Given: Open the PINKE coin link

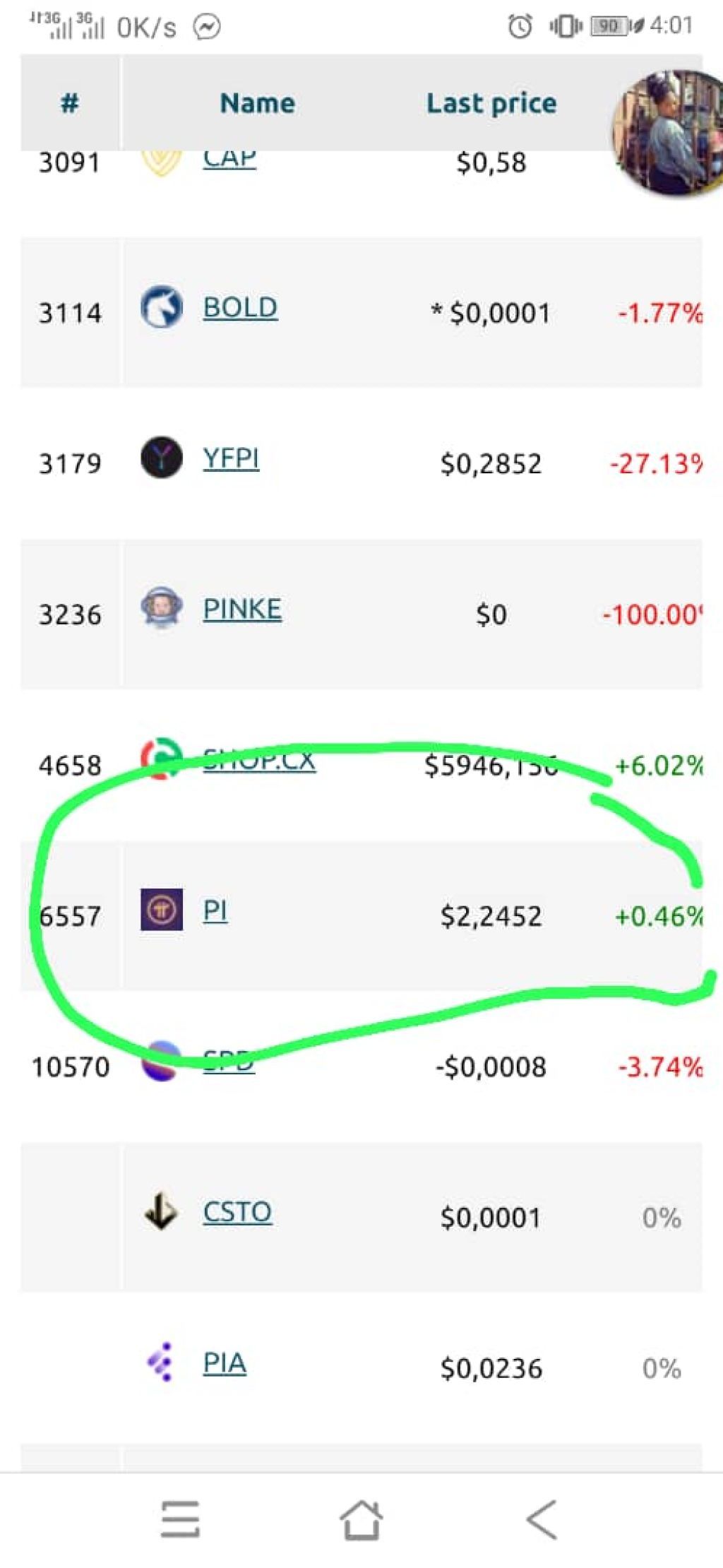Looking at the screenshot, I should coord(242,610).
